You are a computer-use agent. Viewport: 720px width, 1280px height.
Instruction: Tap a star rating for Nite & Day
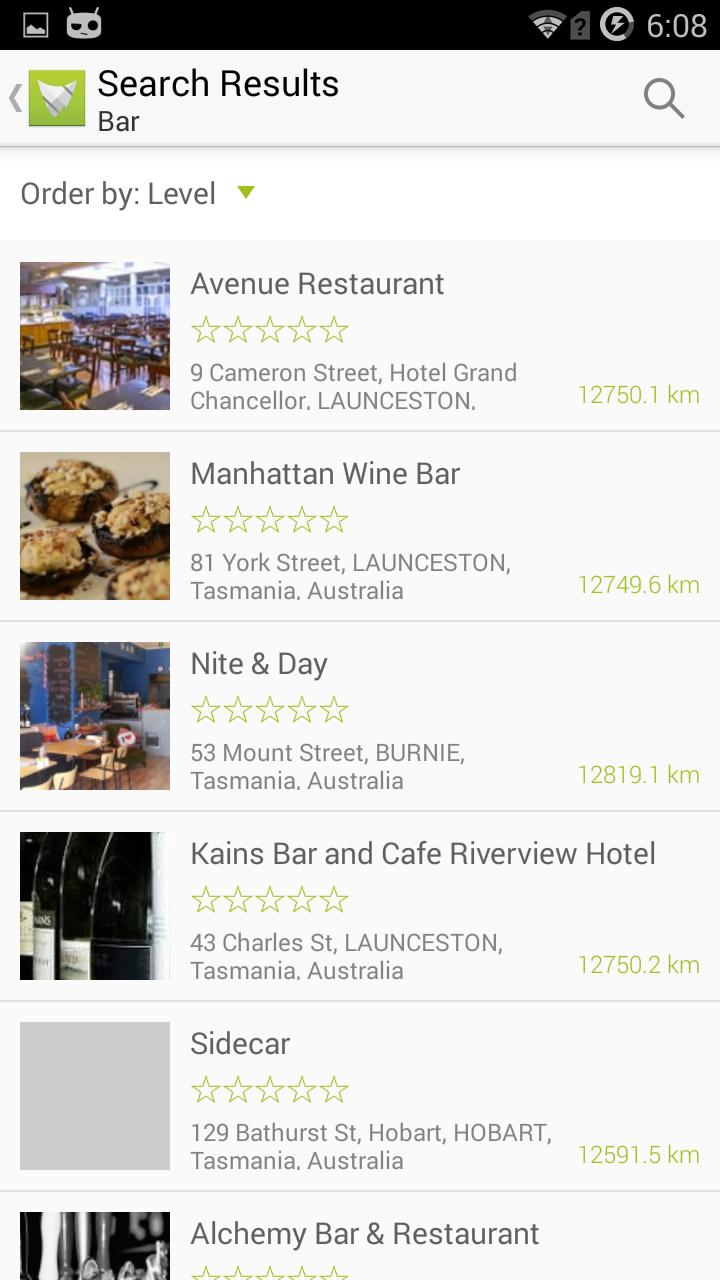coord(269,708)
